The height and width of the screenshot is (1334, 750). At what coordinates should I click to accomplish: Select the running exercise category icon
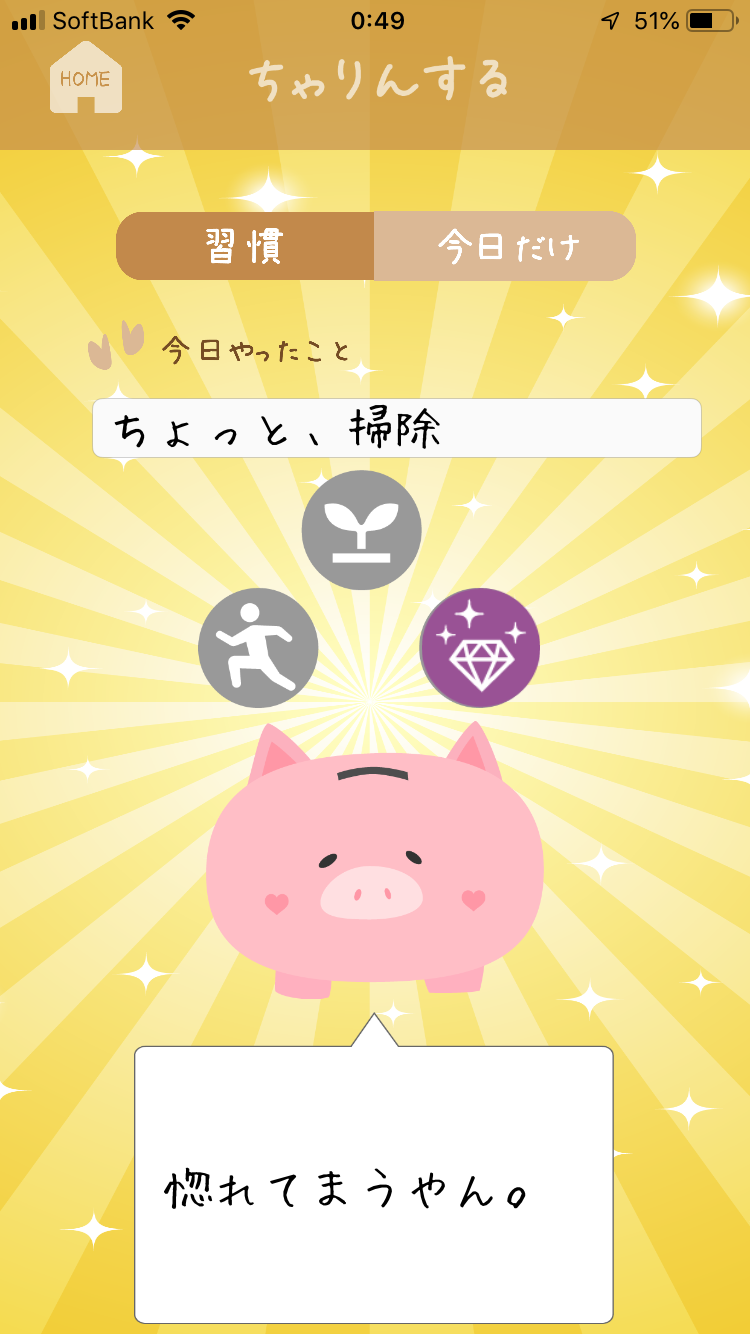click(x=258, y=648)
